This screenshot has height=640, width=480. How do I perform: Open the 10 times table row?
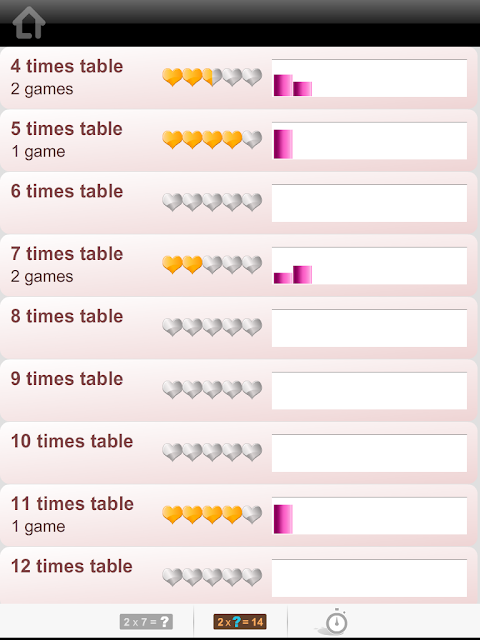239,453
